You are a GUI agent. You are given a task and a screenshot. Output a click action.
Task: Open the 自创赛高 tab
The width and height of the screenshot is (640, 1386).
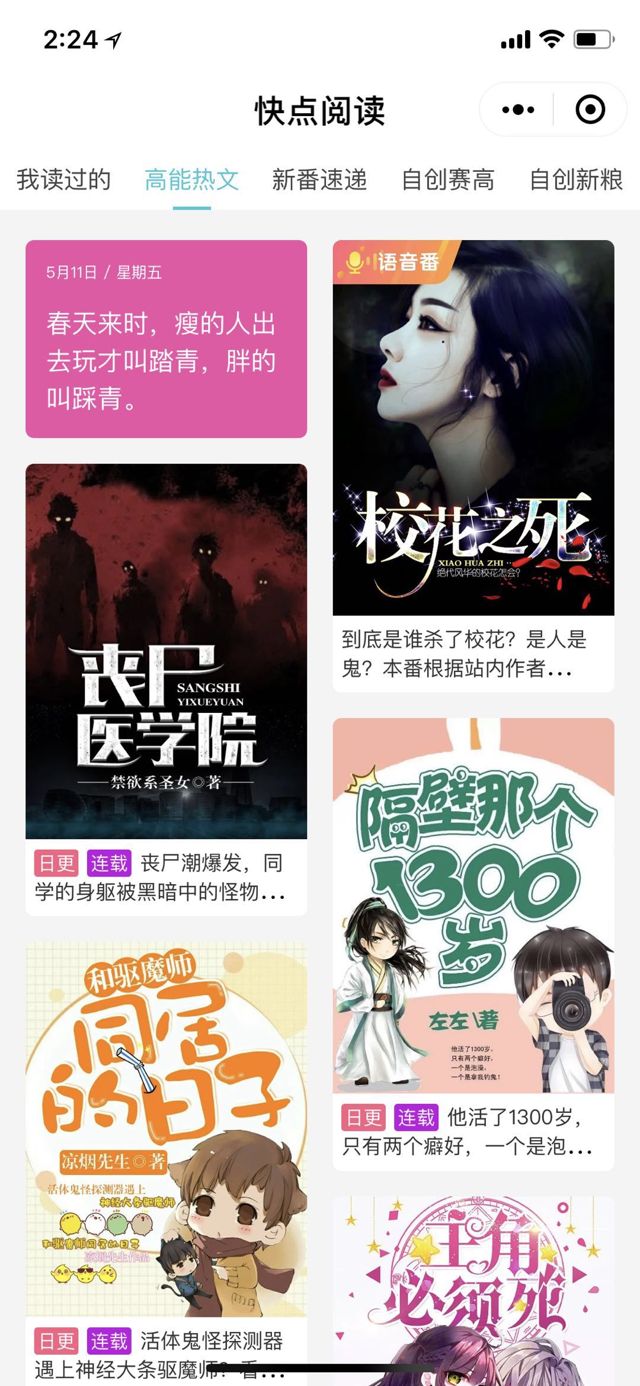448,180
